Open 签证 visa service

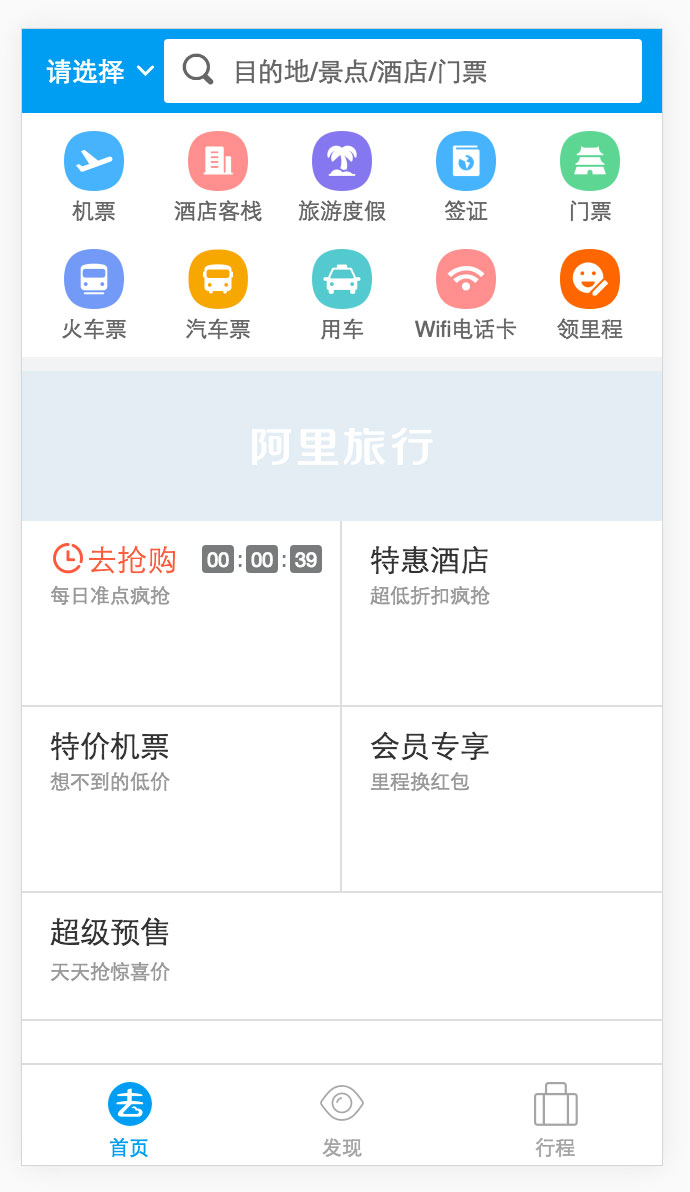466,177
